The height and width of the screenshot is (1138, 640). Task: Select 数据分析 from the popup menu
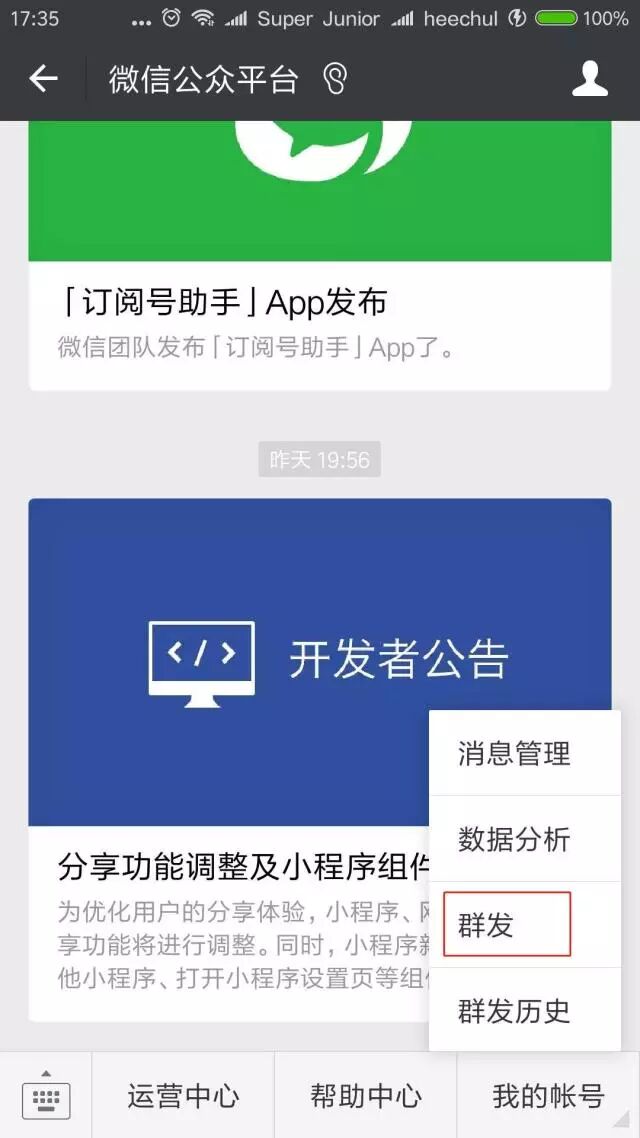[x=514, y=839]
